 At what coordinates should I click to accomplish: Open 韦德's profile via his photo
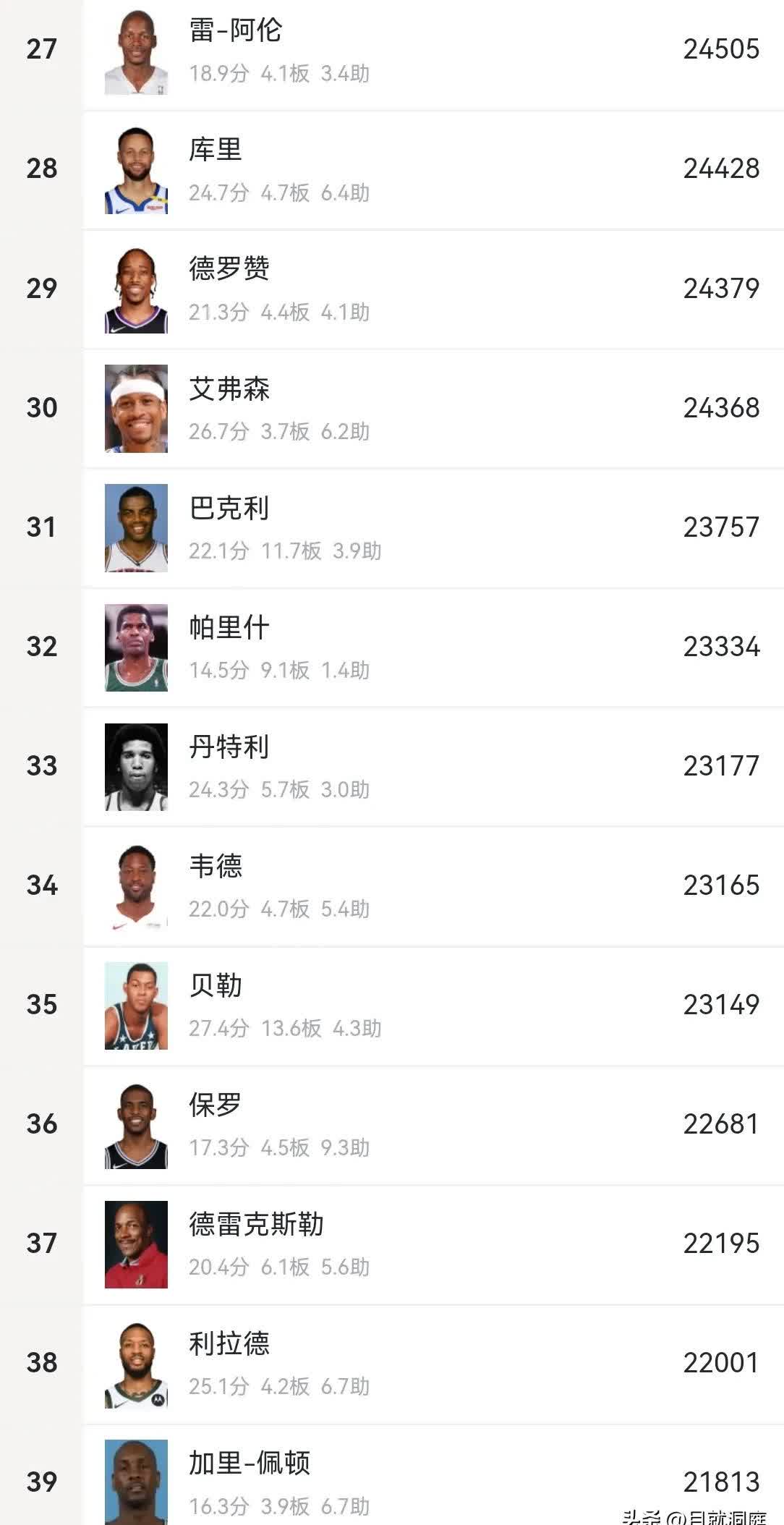pyautogui.click(x=137, y=885)
